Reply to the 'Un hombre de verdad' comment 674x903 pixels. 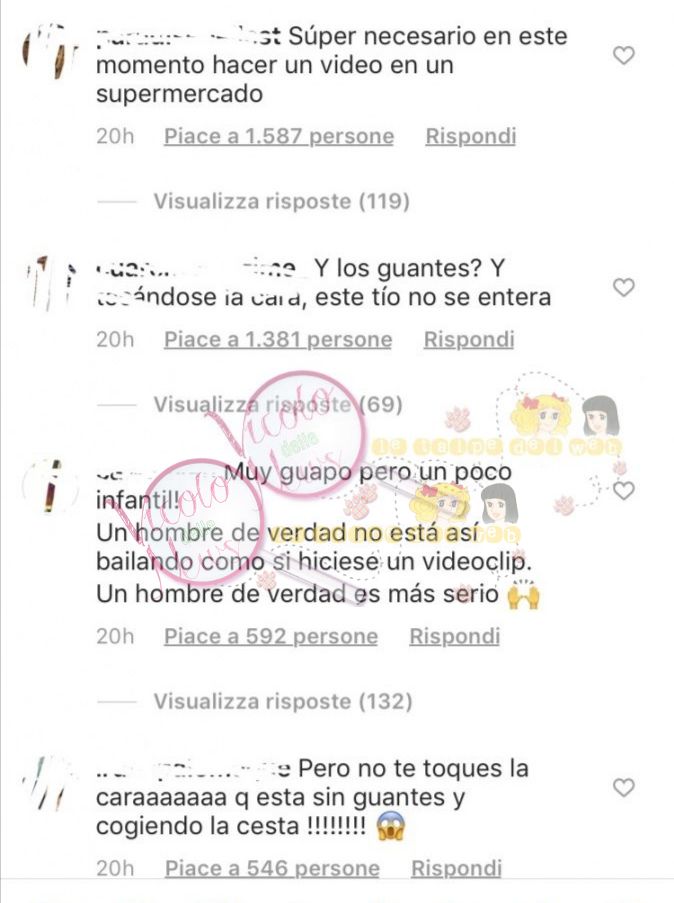(x=454, y=636)
